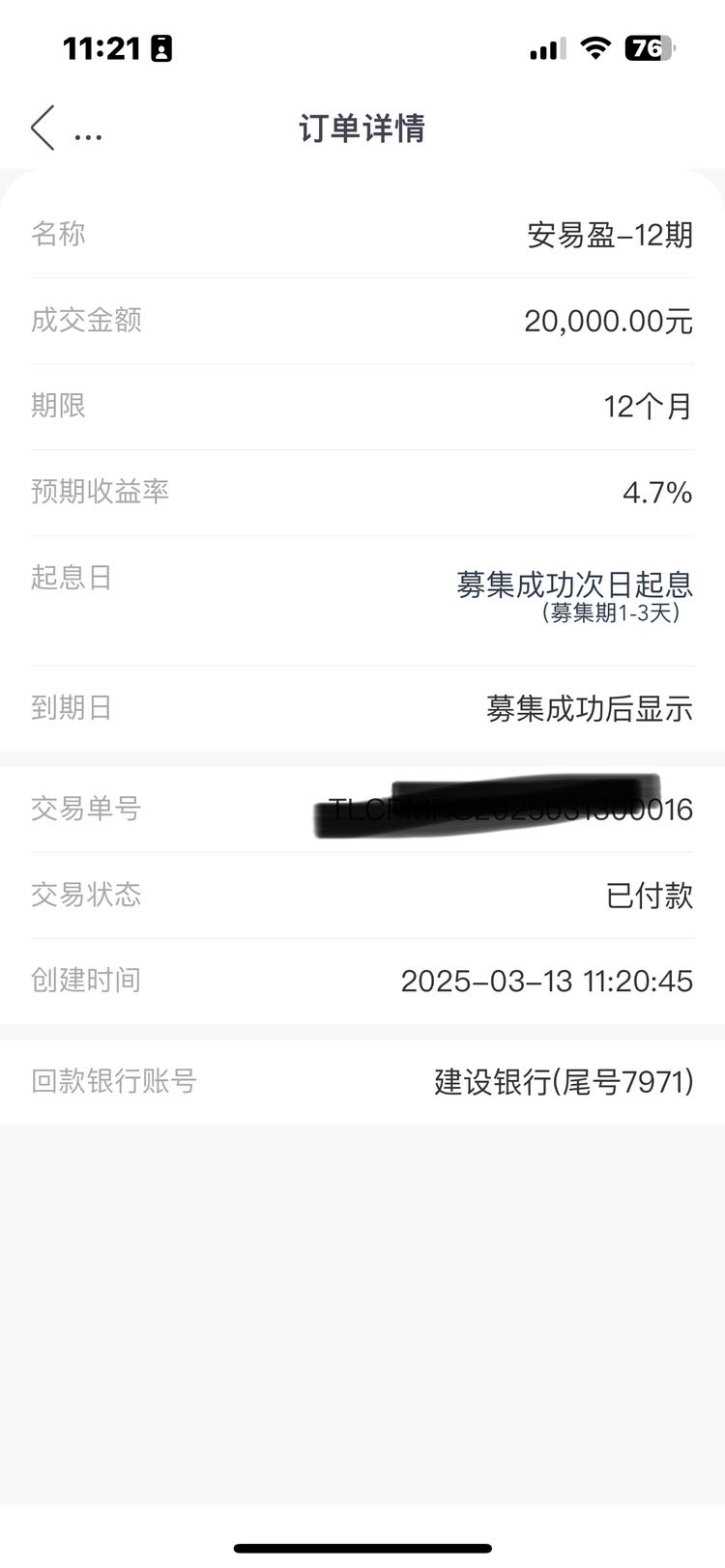Open the three-dot menu beside back arrow
725x1568 pixels.
click(88, 136)
